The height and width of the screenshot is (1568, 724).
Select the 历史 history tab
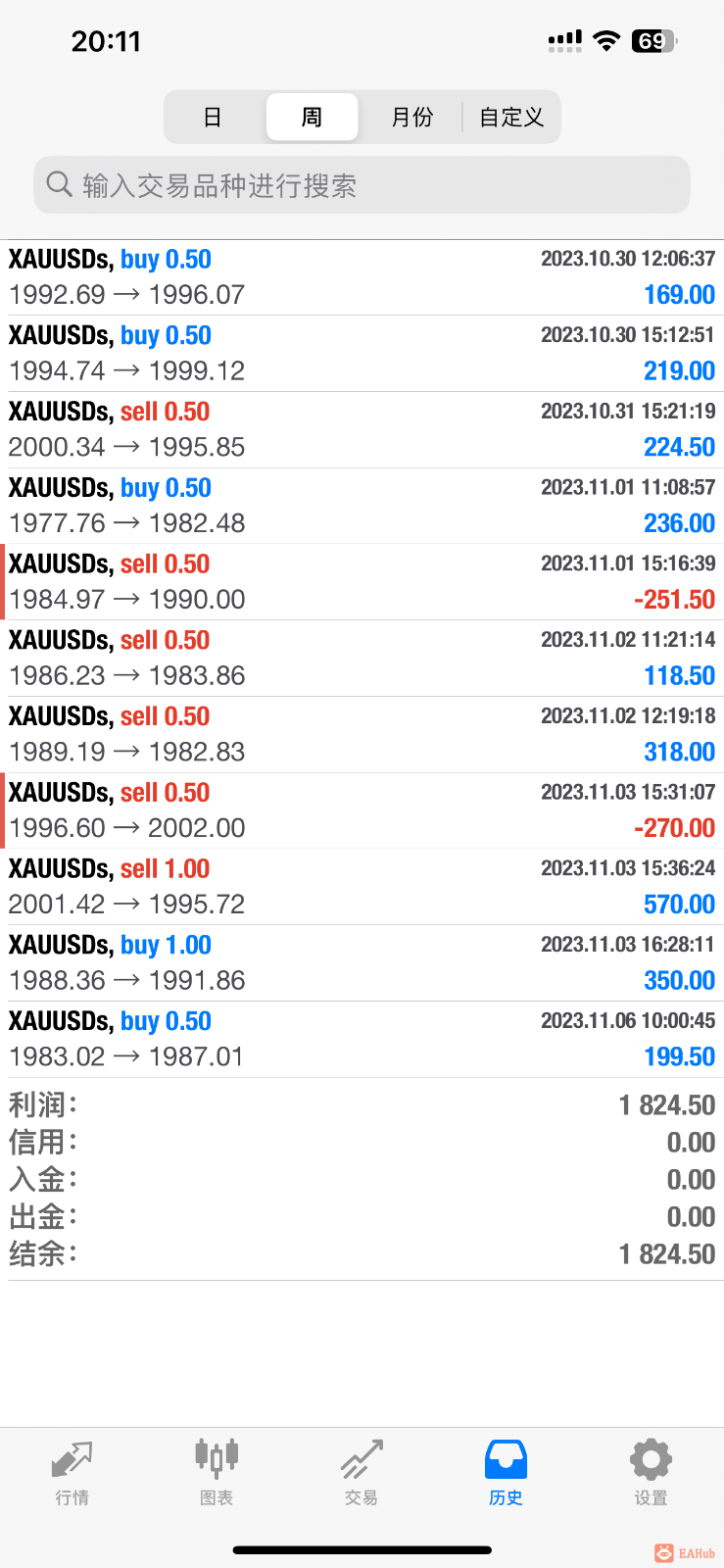(506, 1472)
